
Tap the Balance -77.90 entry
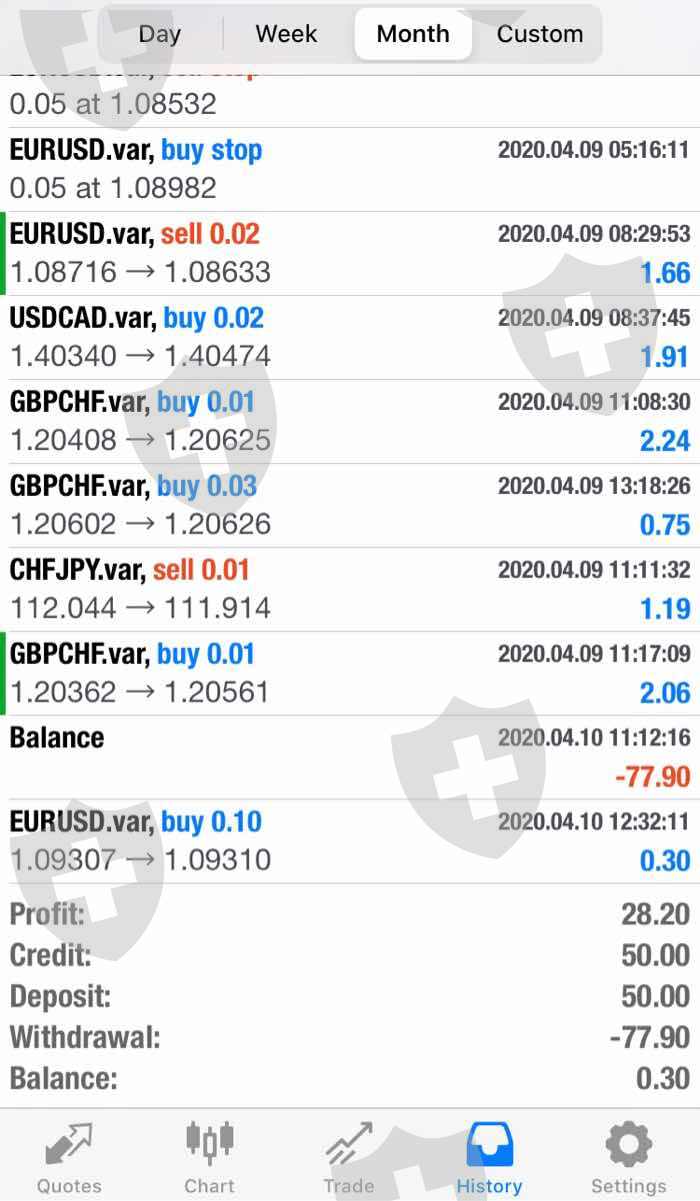(350, 757)
